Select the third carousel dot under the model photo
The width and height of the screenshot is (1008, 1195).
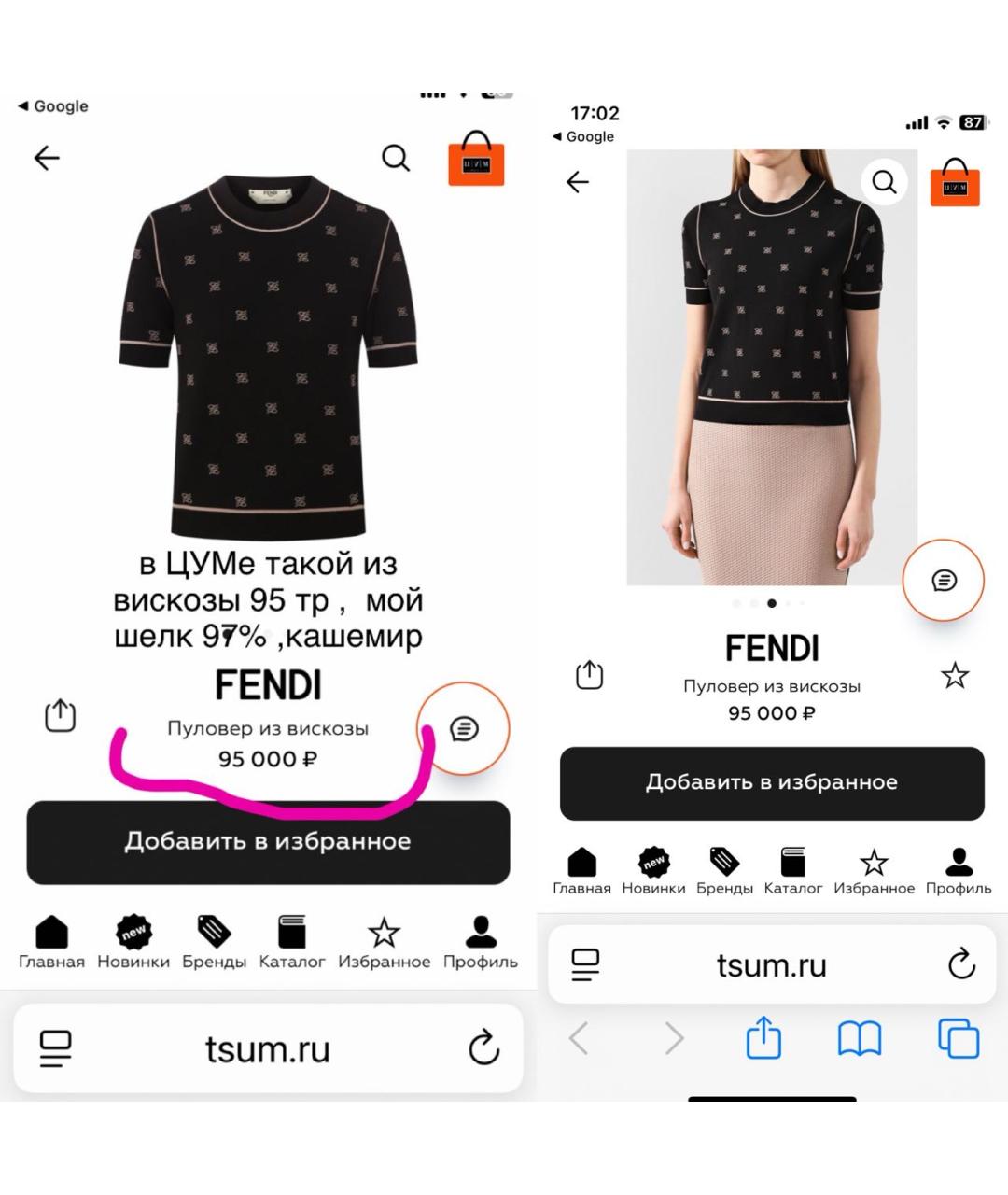click(x=771, y=603)
